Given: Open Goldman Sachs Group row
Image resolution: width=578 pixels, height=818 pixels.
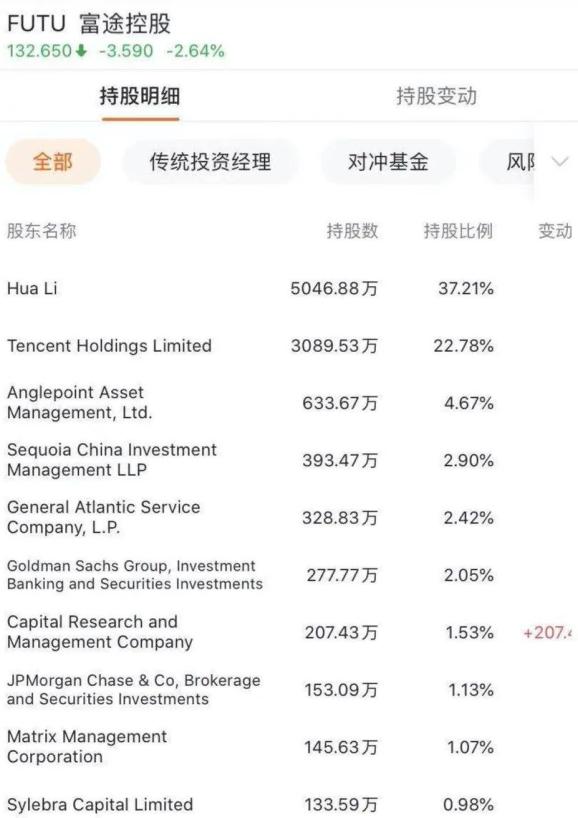Looking at the screenshot, I should 289,575.
